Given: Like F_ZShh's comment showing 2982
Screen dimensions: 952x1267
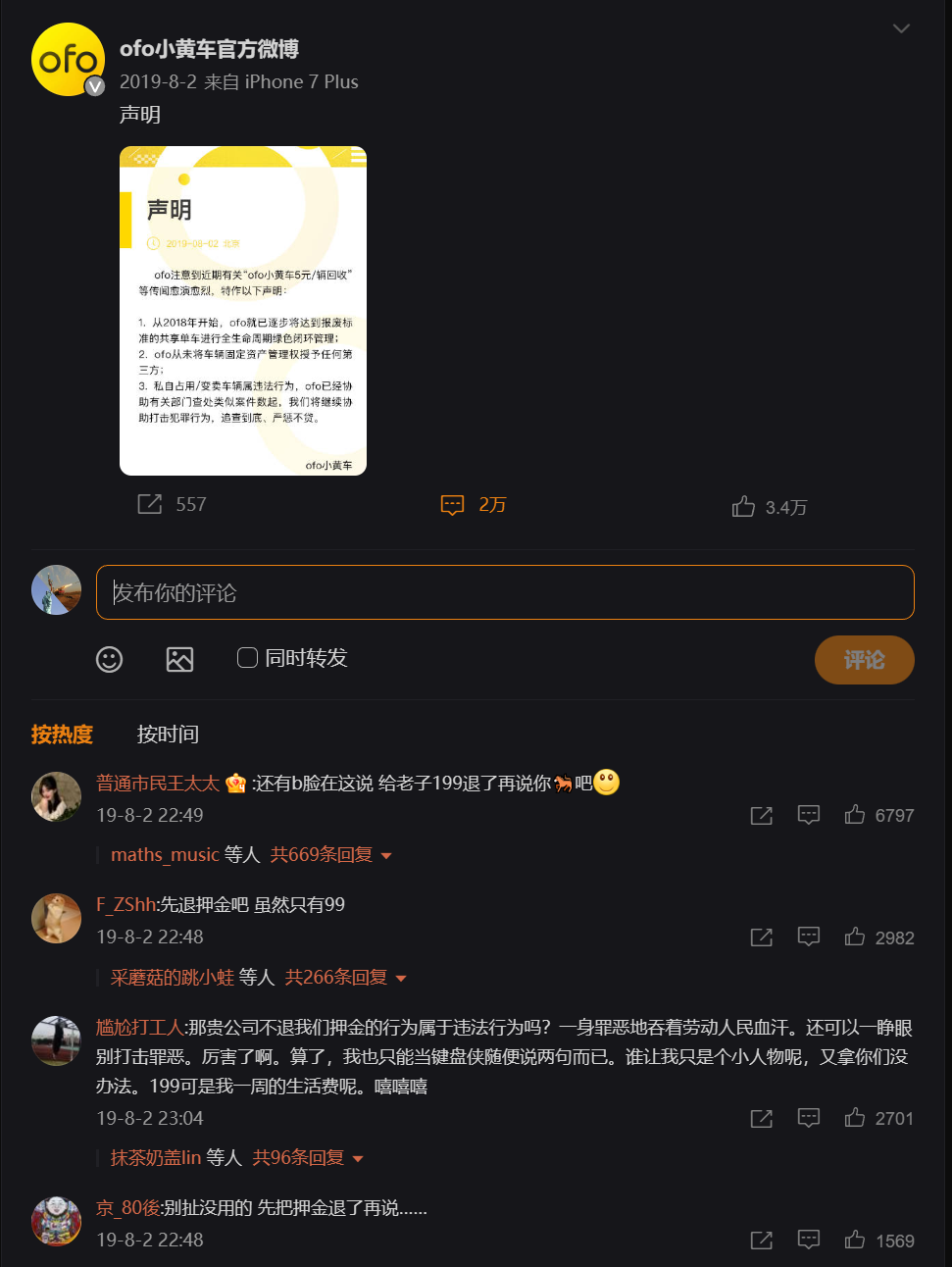Looking at the screenshot, I should pyautogui.click(x=853, y=937).
